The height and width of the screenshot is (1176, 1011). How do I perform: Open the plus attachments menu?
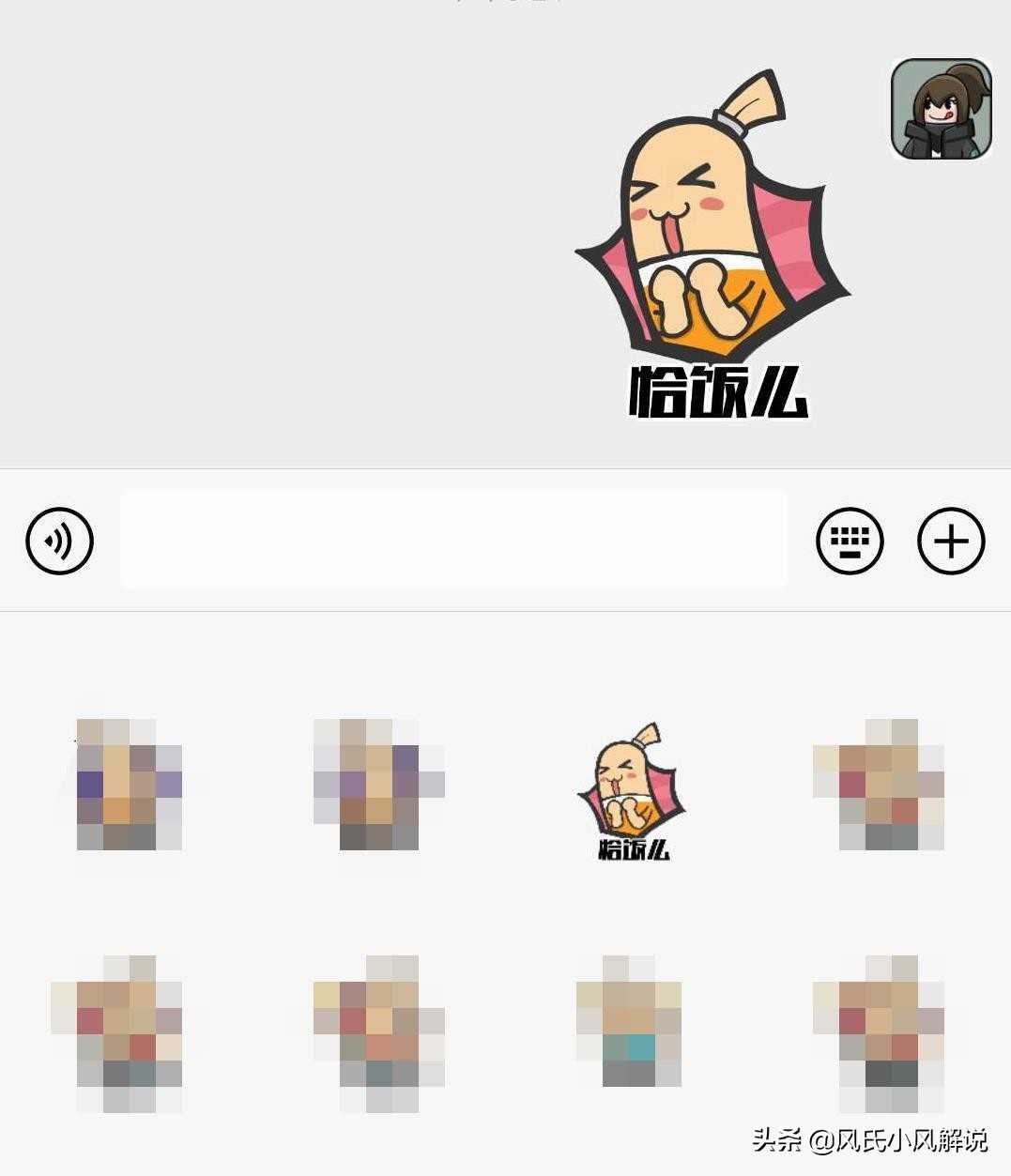[951, 541]
